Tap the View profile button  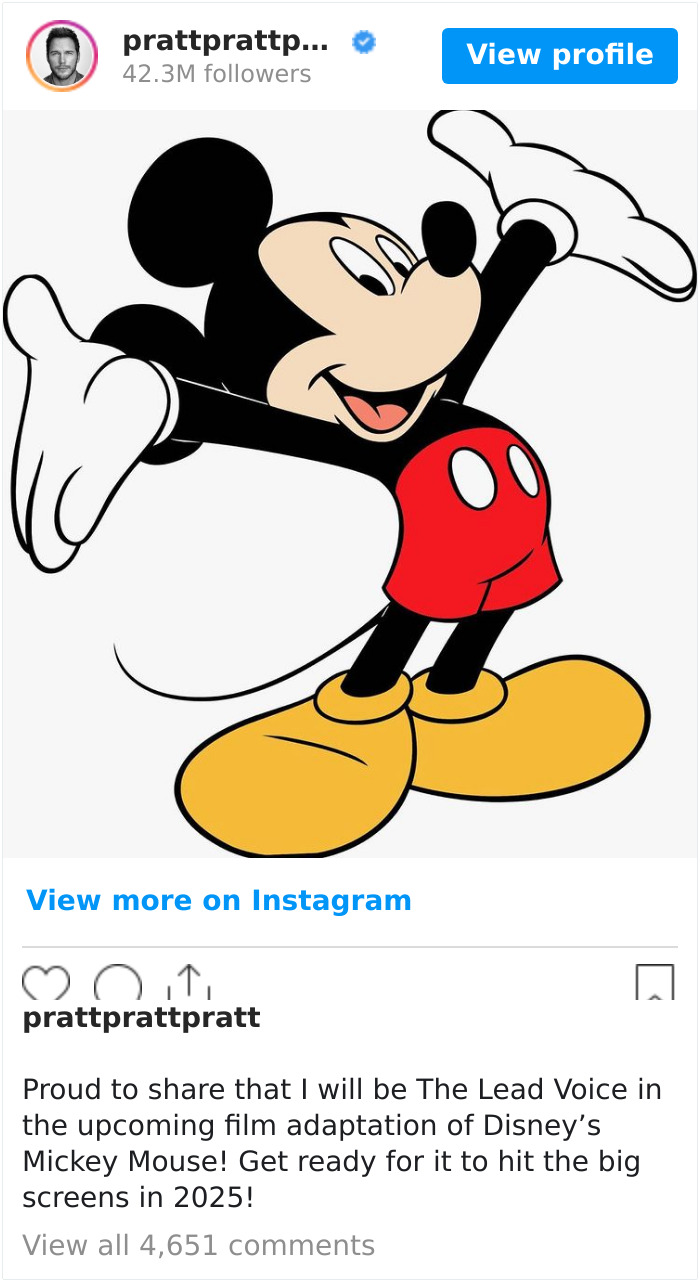pos(559,55)
